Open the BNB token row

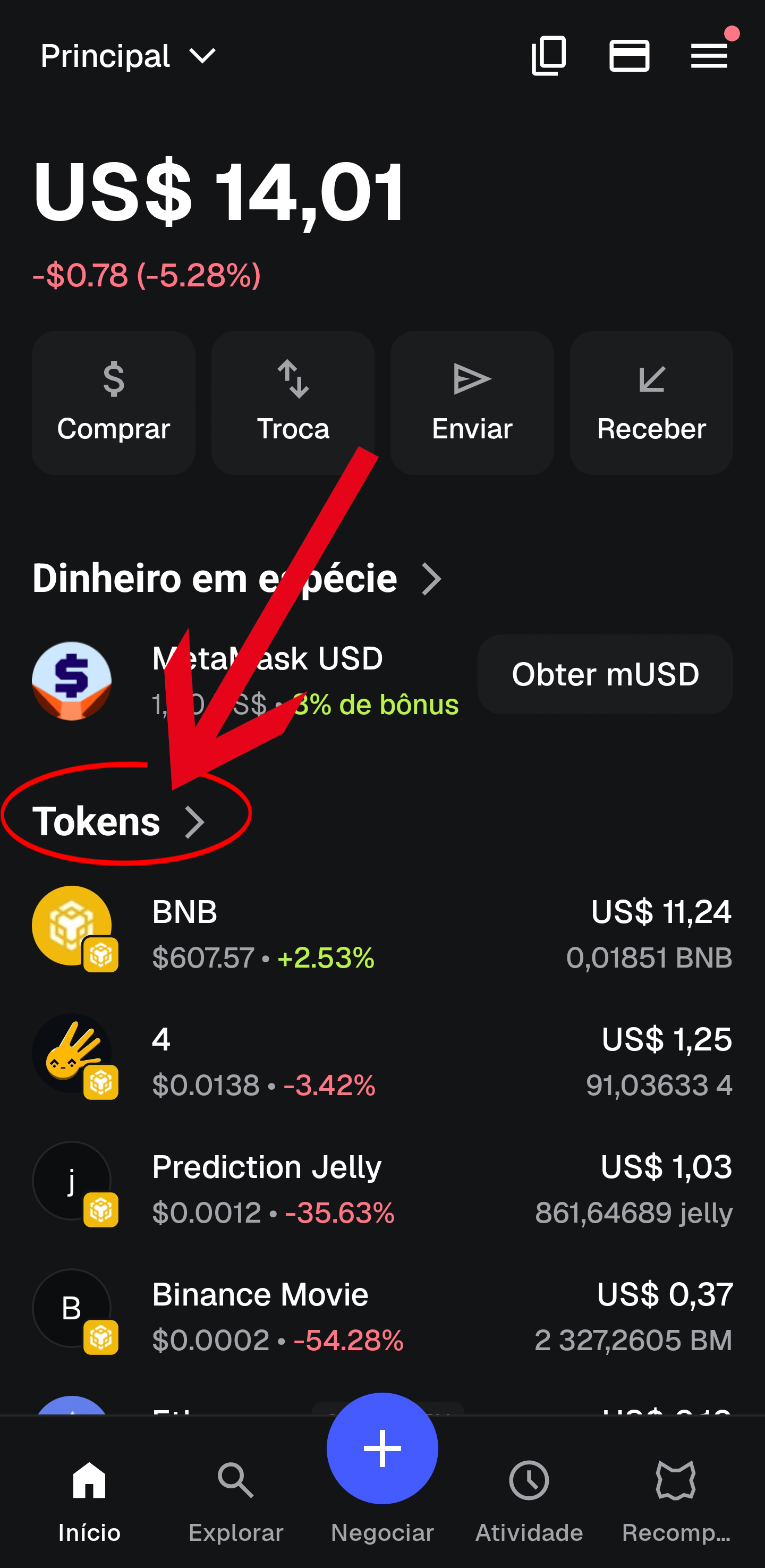pyautogui.click(x=382, y=934)
